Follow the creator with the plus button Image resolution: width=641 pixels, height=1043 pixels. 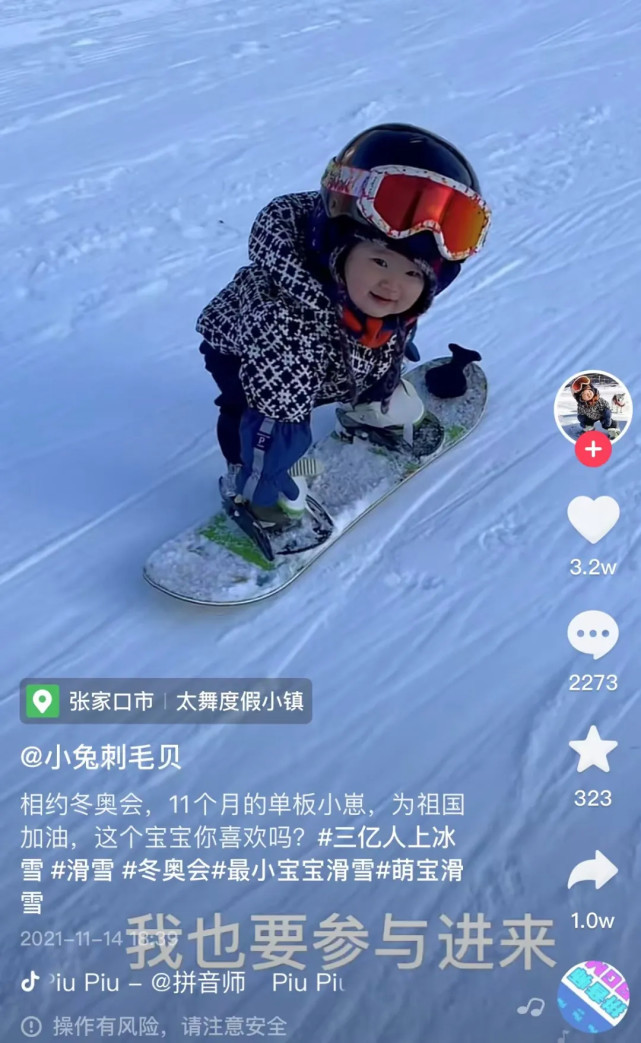click(x=592, y=449)
